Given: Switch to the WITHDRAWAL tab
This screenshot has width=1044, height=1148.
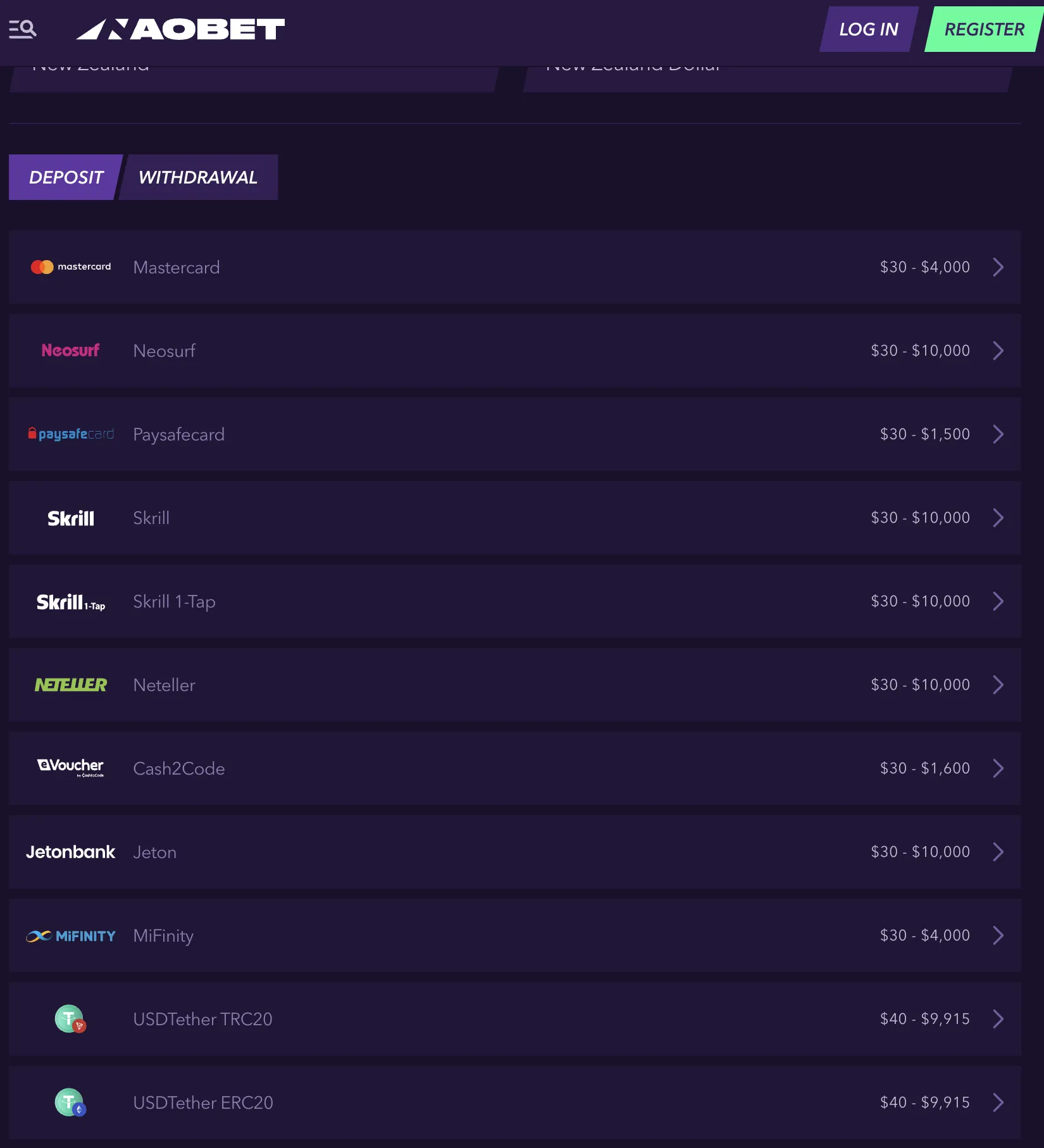Looking at the screenshot, I should pyautogui.click(x=198, y=177).
